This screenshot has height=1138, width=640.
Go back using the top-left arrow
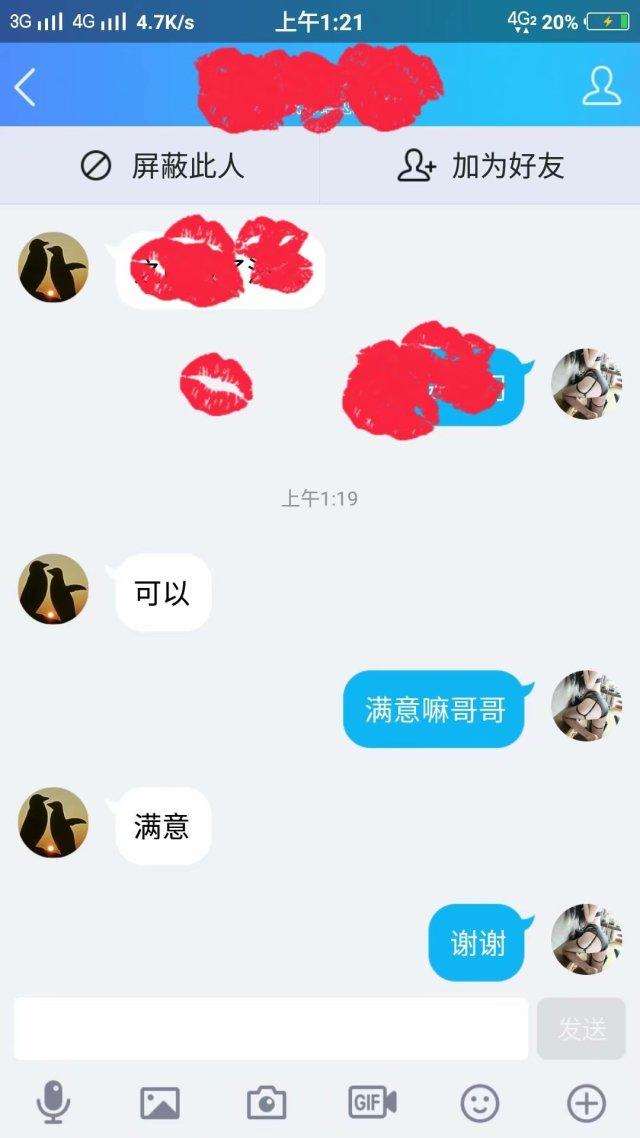click(26, 87)
